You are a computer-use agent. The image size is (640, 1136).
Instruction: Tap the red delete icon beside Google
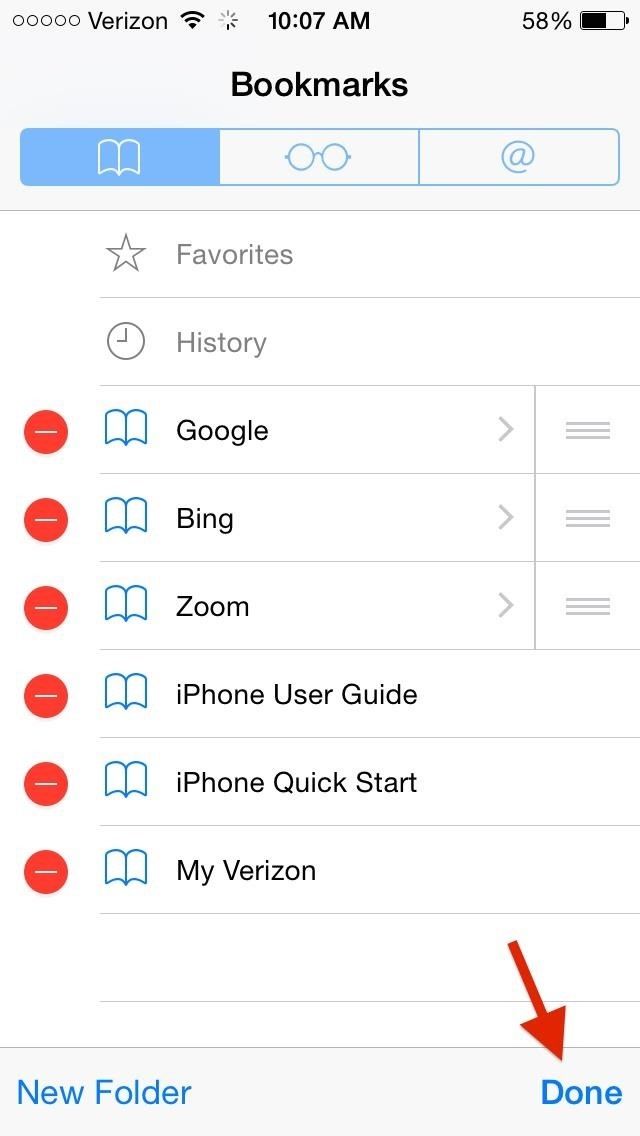pos(46,432)
